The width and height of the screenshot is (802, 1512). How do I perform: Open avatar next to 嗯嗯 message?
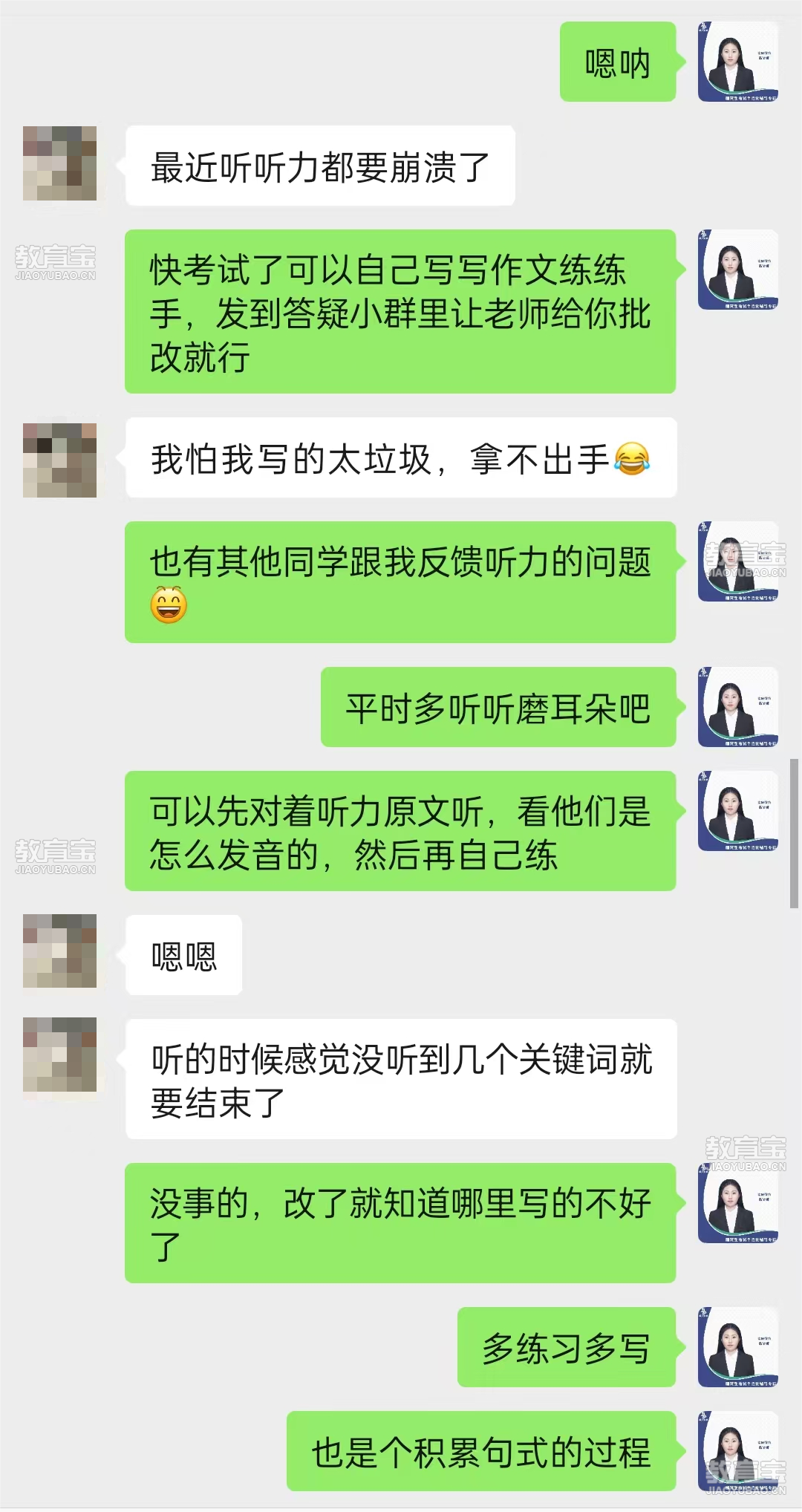point(59,951)
